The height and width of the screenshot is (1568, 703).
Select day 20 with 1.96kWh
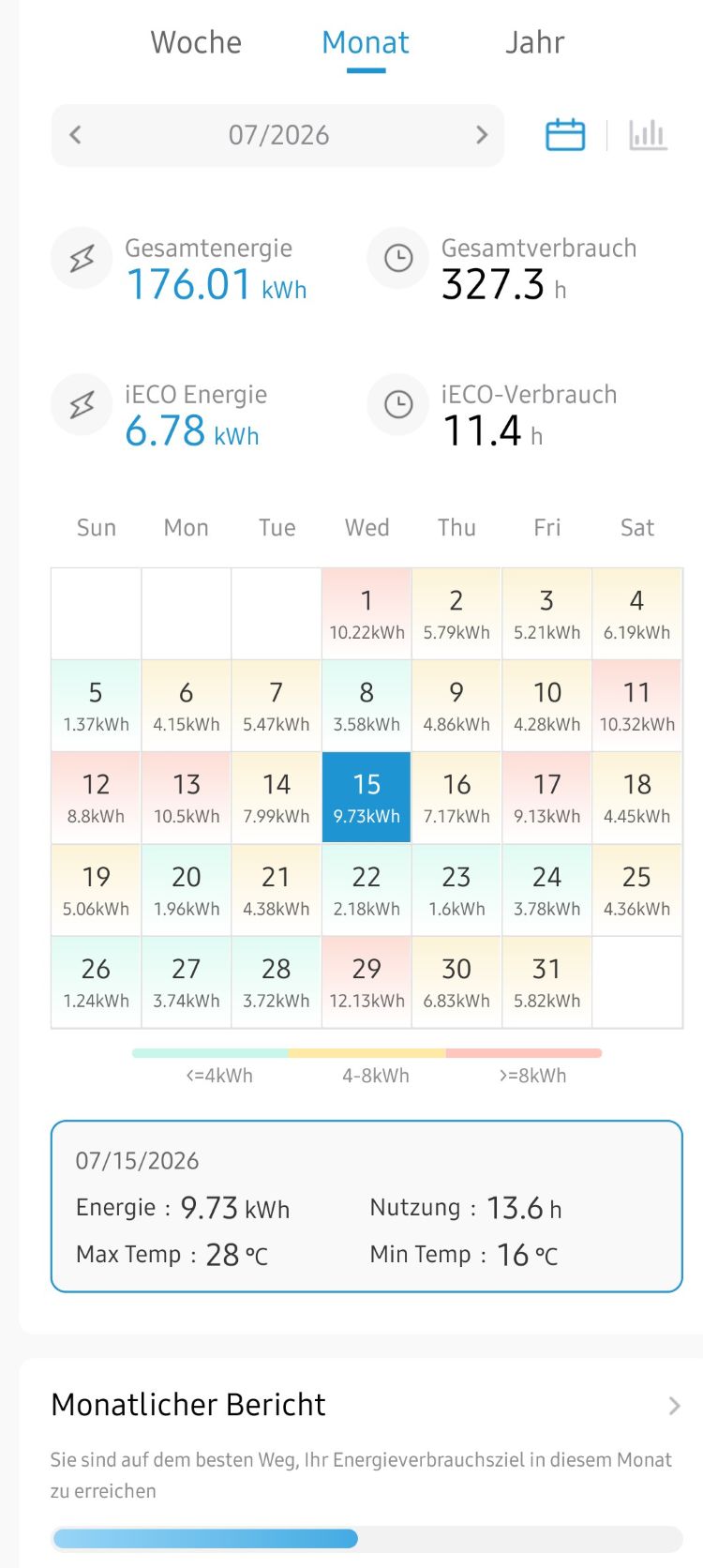[x=187, y=890]
